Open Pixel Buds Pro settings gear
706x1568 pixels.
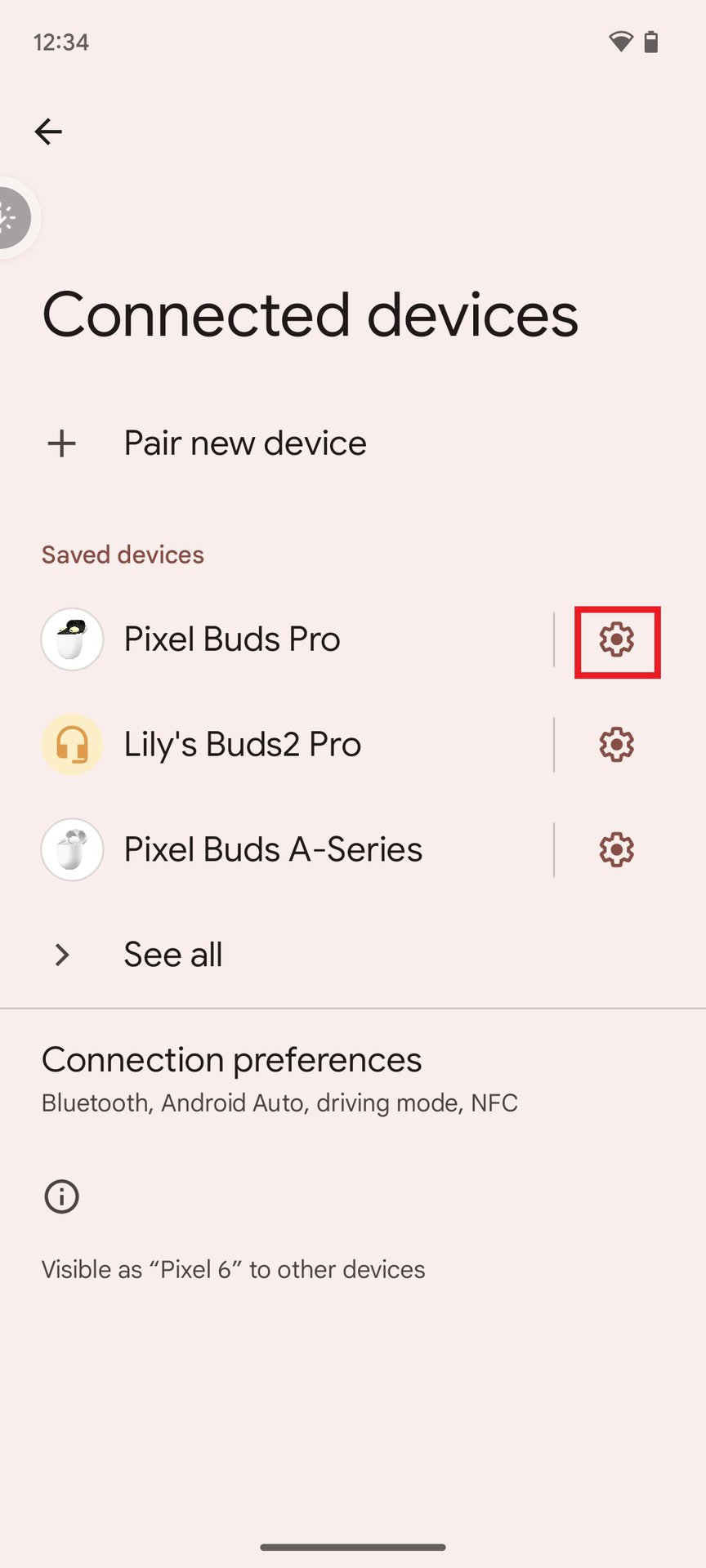pos(616,639)
